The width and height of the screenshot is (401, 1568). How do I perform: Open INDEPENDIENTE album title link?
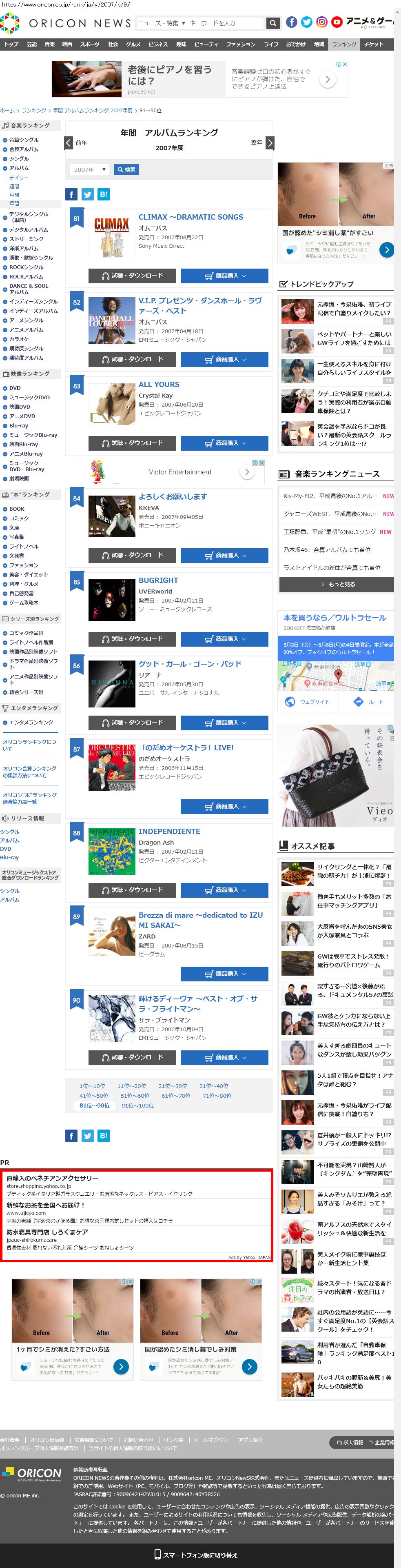coord(169,832)
